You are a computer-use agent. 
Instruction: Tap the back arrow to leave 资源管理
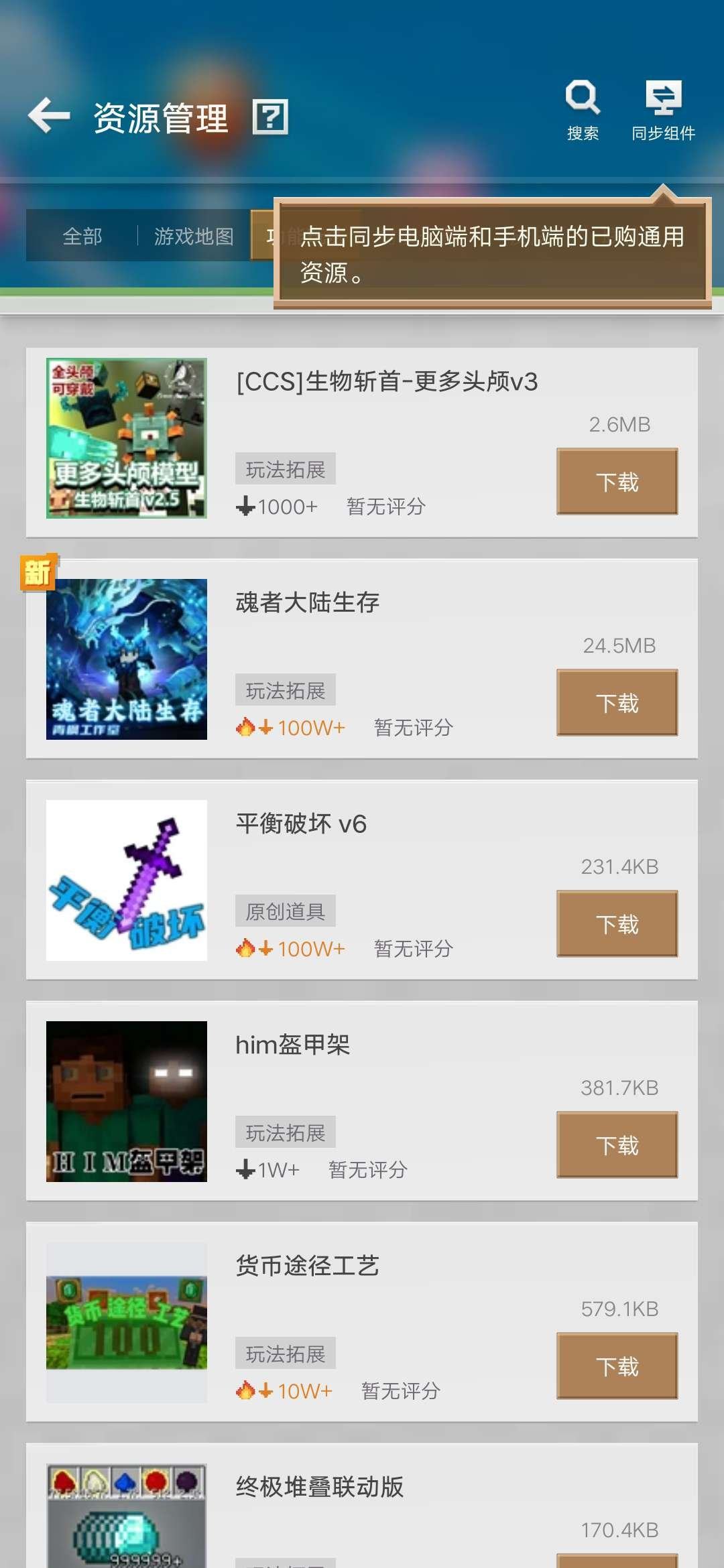tap(49, 115)
